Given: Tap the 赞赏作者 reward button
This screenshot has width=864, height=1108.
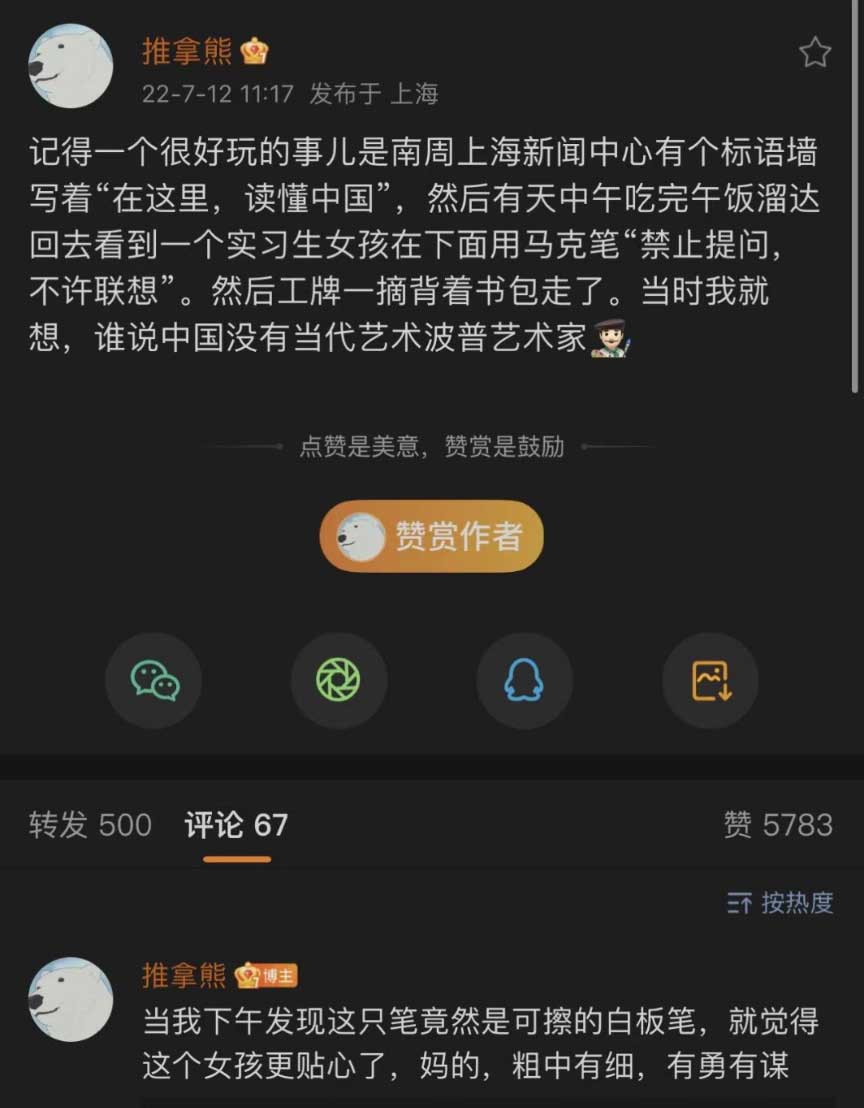Looking at the screenshot, I should 431,537.
